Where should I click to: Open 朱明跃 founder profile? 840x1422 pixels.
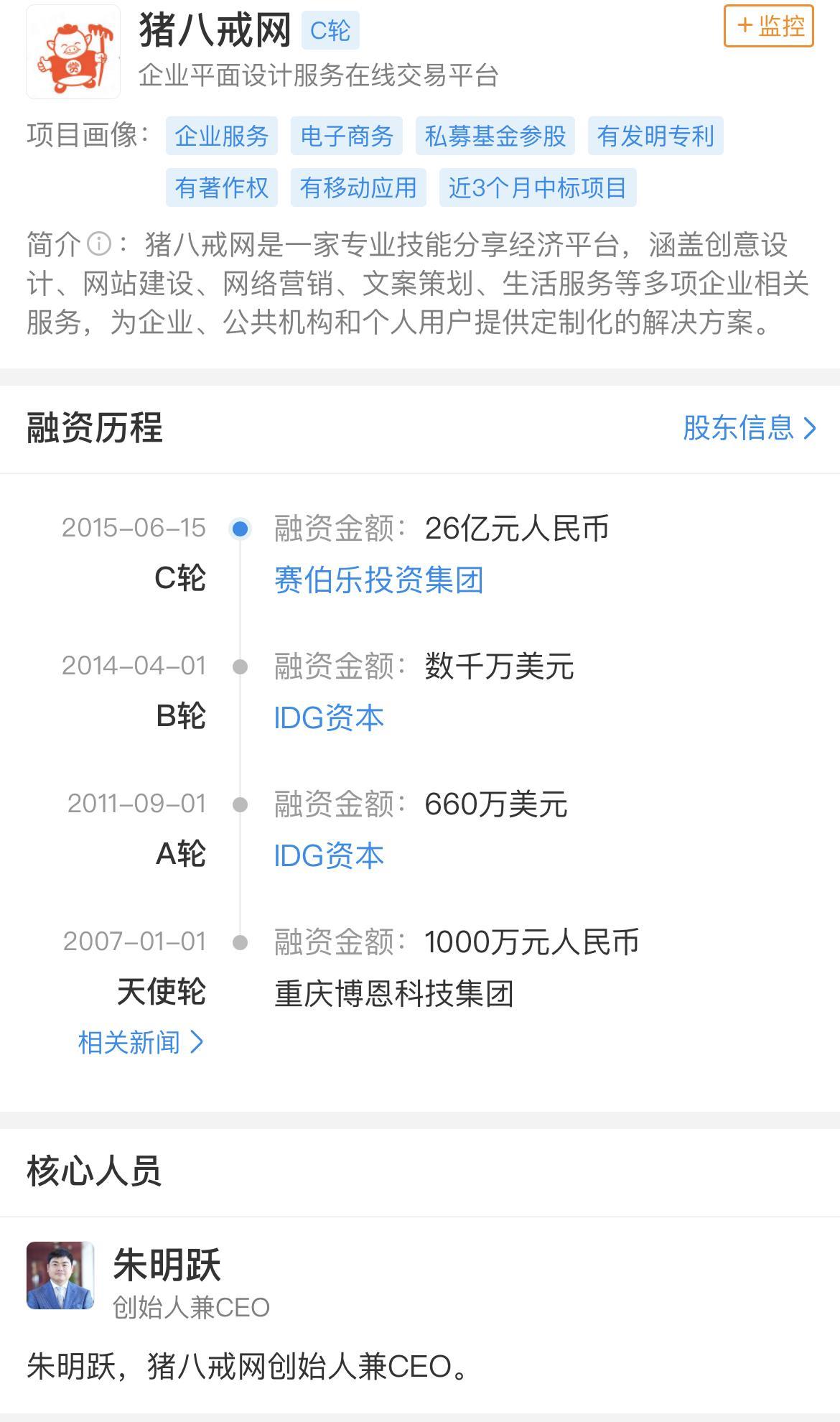pyautogui.click(x=167, y=1265)
